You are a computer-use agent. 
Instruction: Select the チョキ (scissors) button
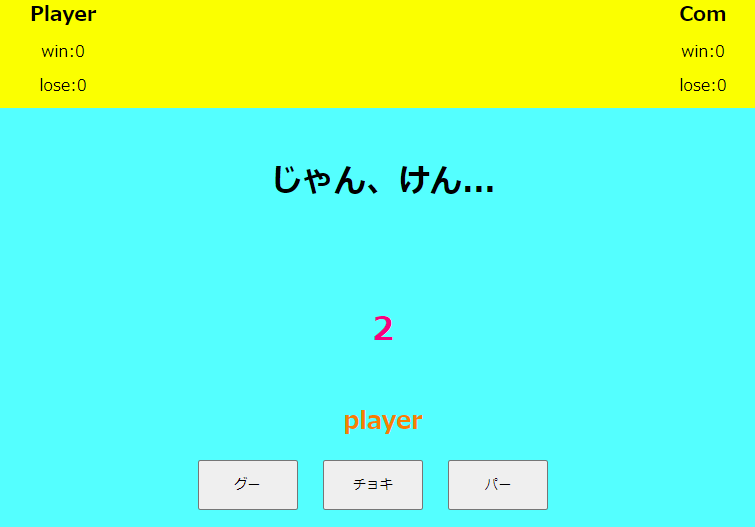tap(373, 484)
